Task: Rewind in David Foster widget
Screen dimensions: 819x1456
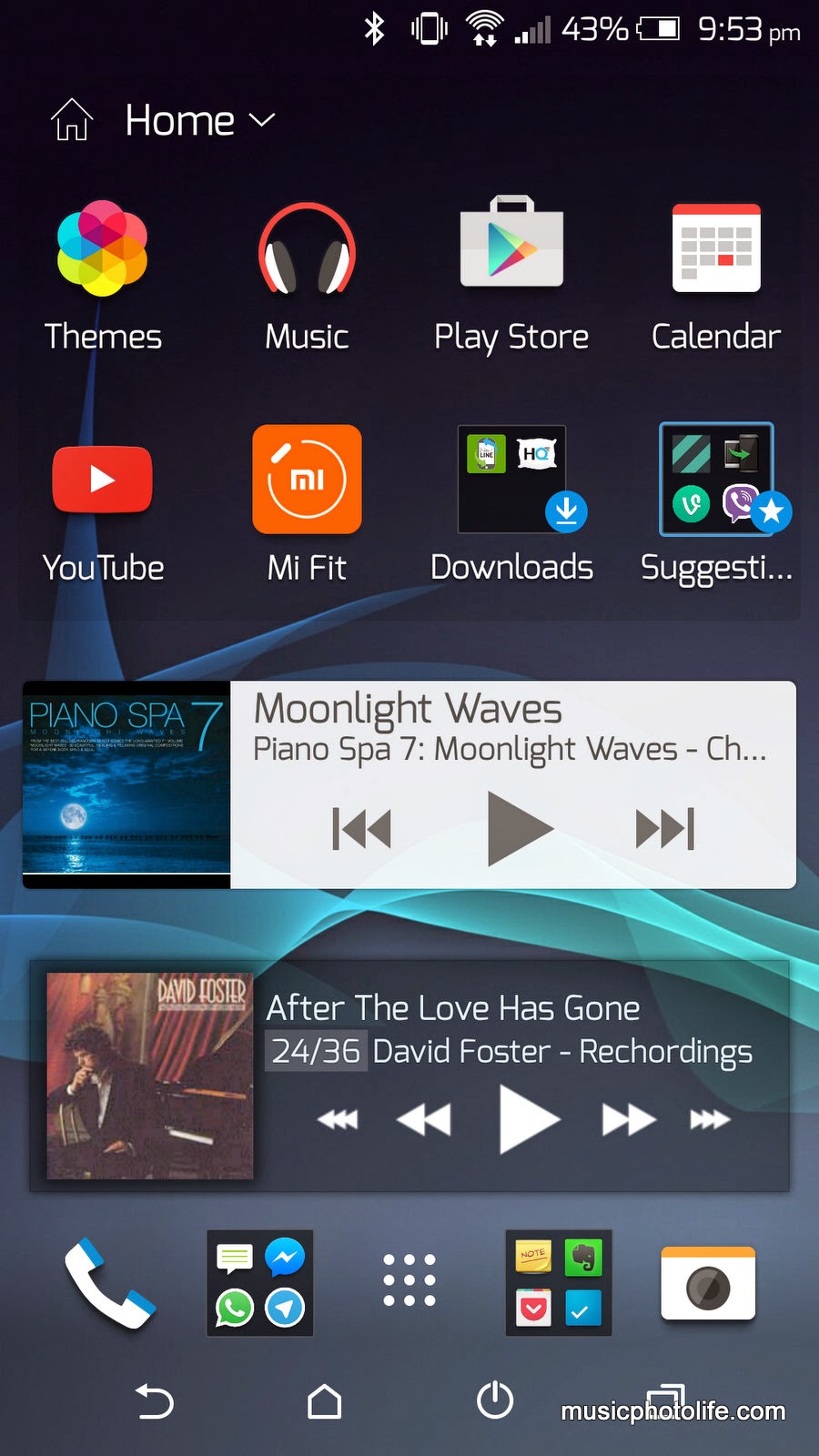Action: click(x=424, y=1119)
